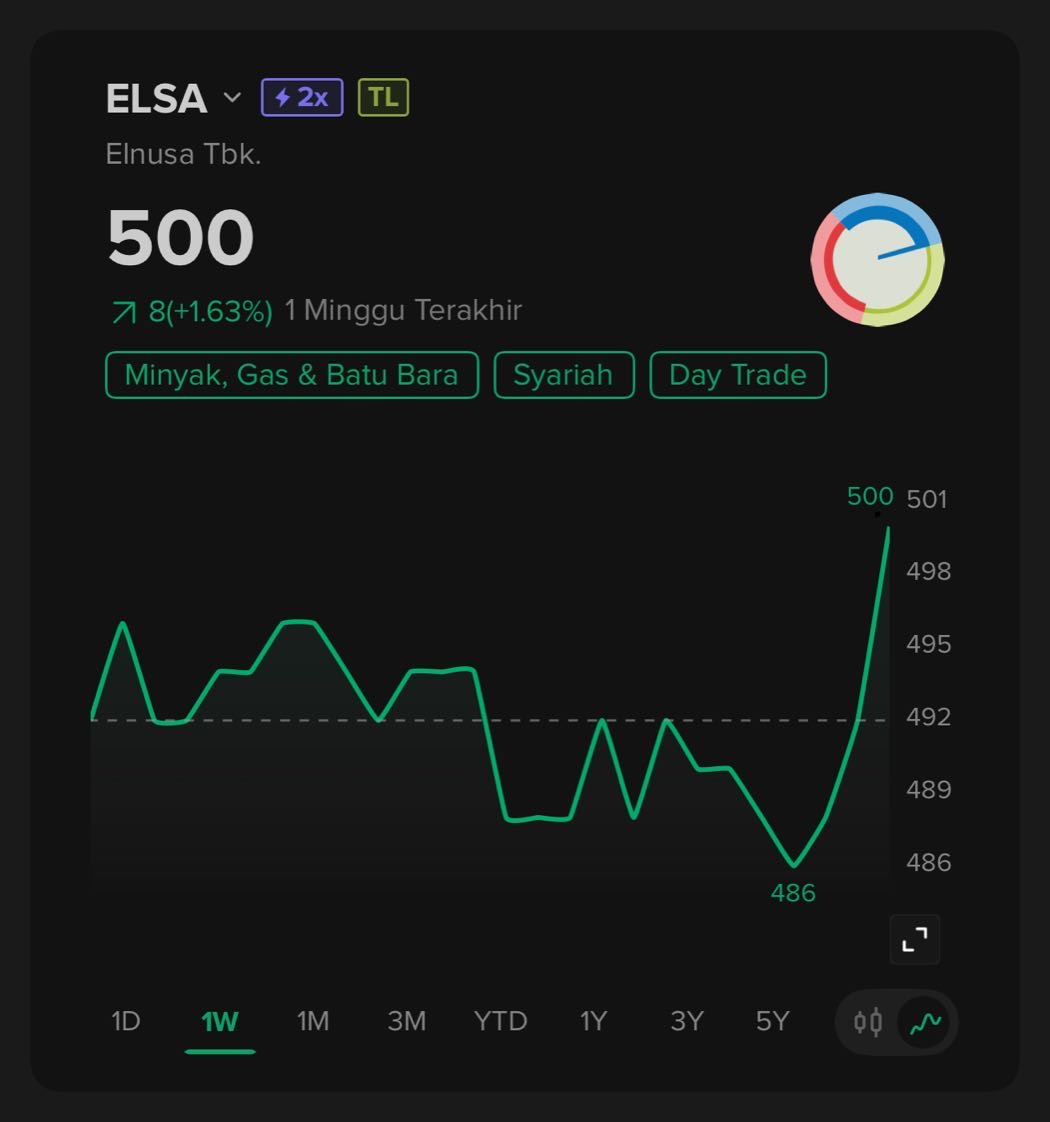Viewport: 1050px width, 1122px height.
Task: View the 3Y chart range
Action: (x=687, y=1021)
